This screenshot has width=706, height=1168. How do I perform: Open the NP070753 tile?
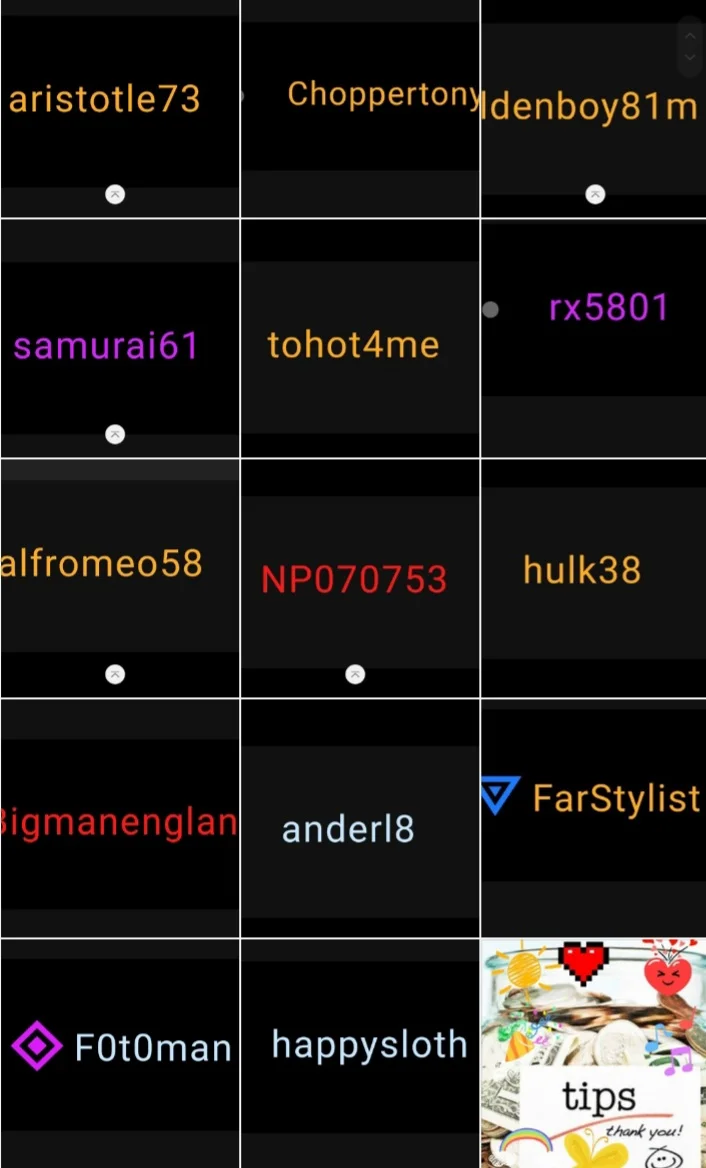tap(360, 580)
